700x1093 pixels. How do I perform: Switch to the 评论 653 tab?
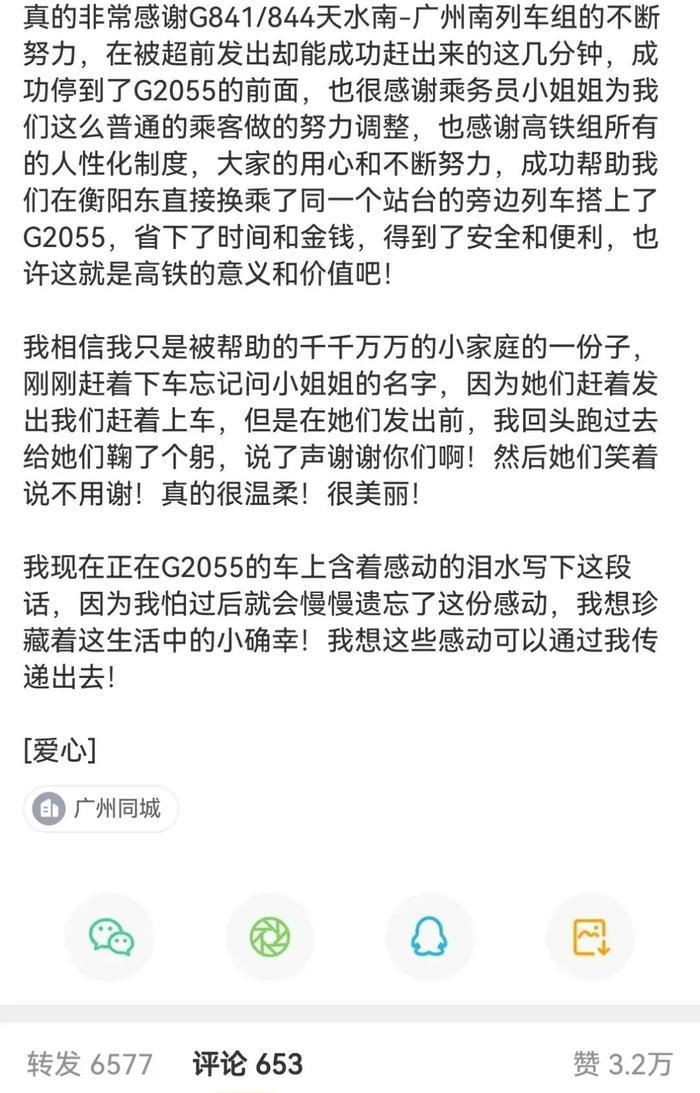coord(248,1064)
